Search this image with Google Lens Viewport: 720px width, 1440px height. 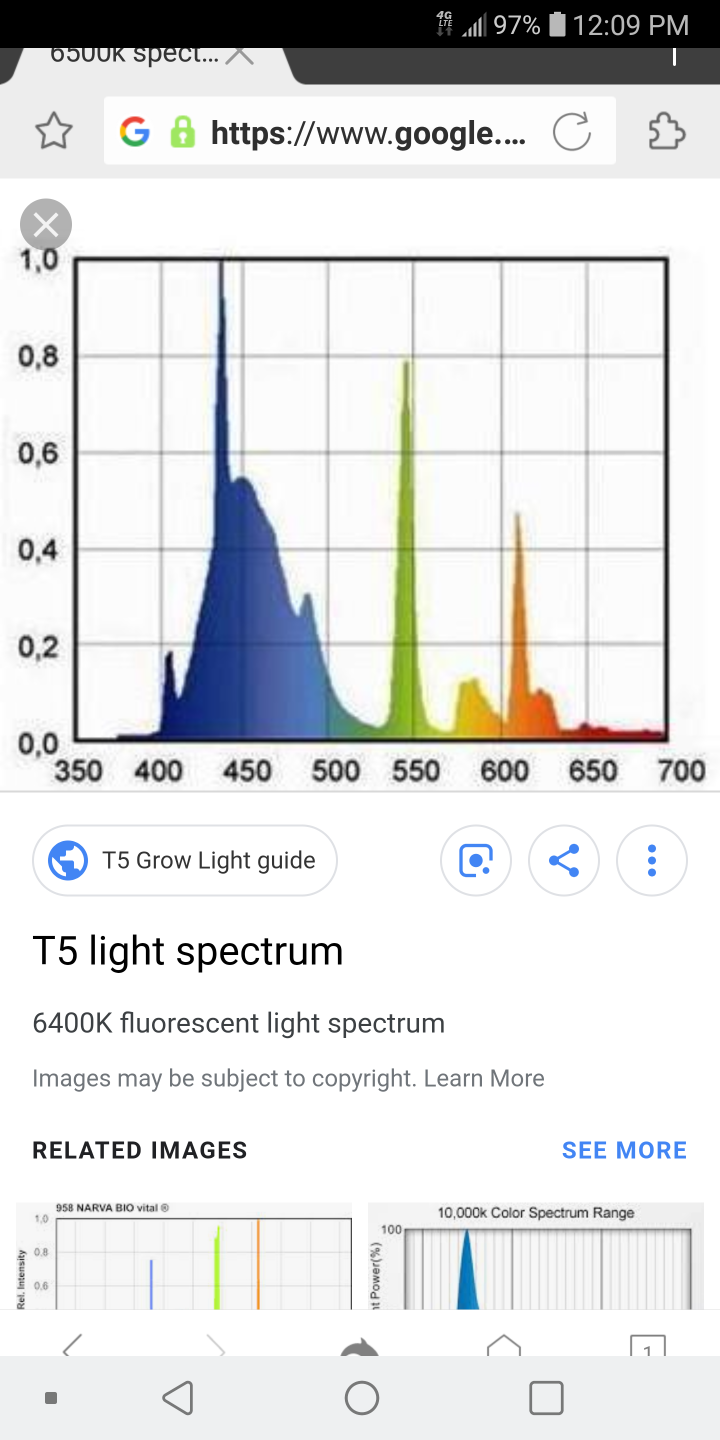[476, 860]
